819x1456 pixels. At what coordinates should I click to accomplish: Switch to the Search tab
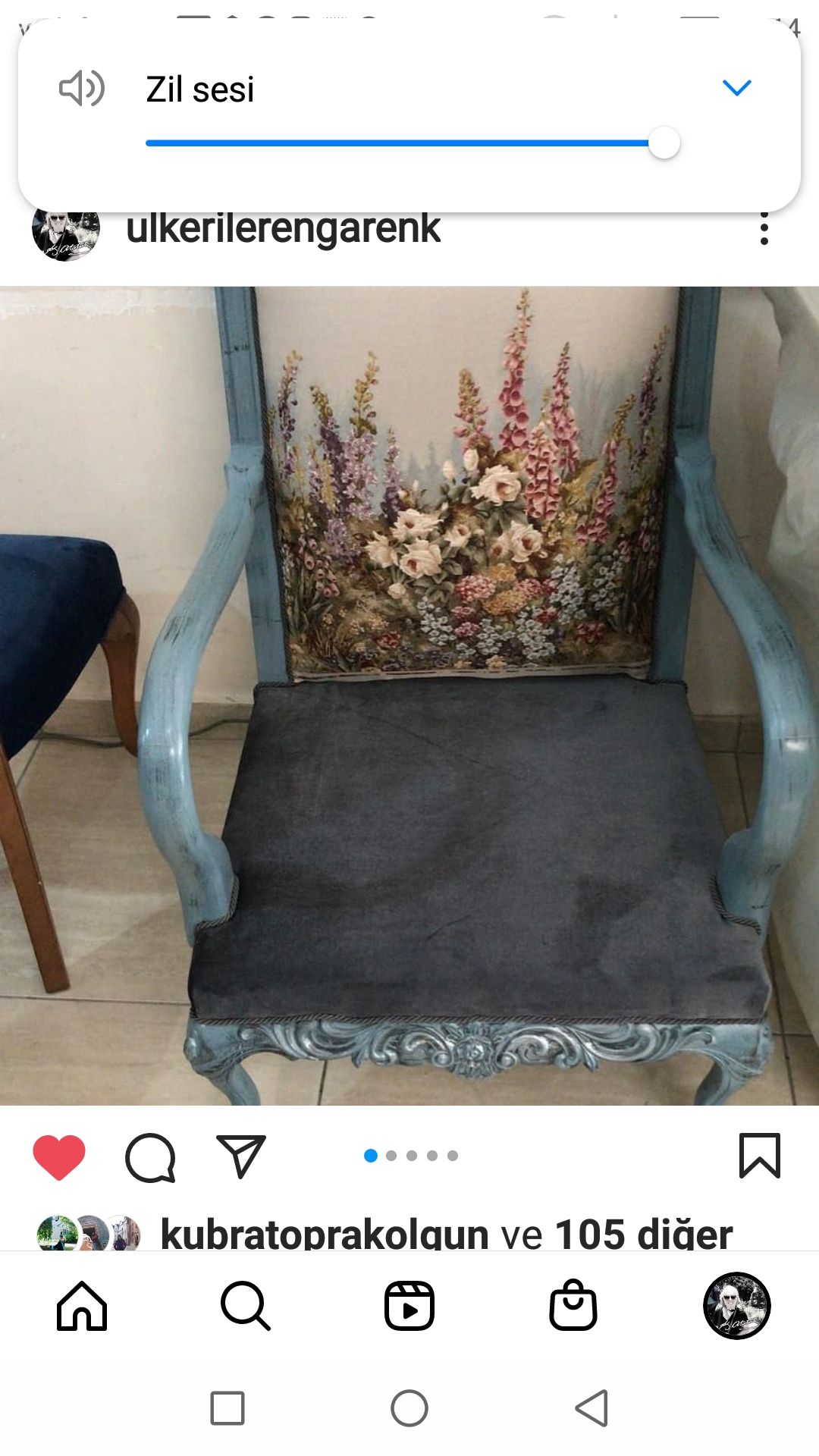pos(245,1306)
